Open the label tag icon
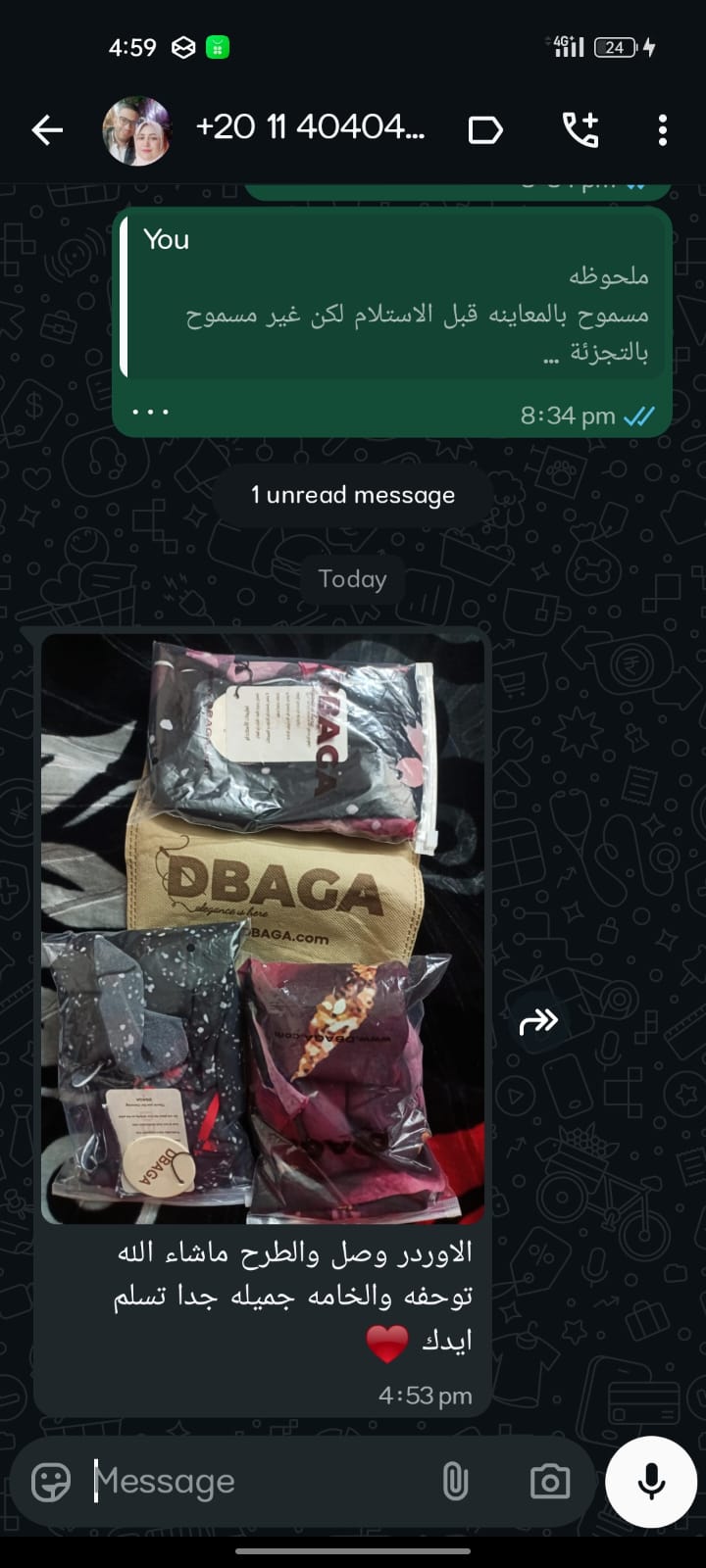This screenshot has width=706, height=1568. (x=485, y=129)
